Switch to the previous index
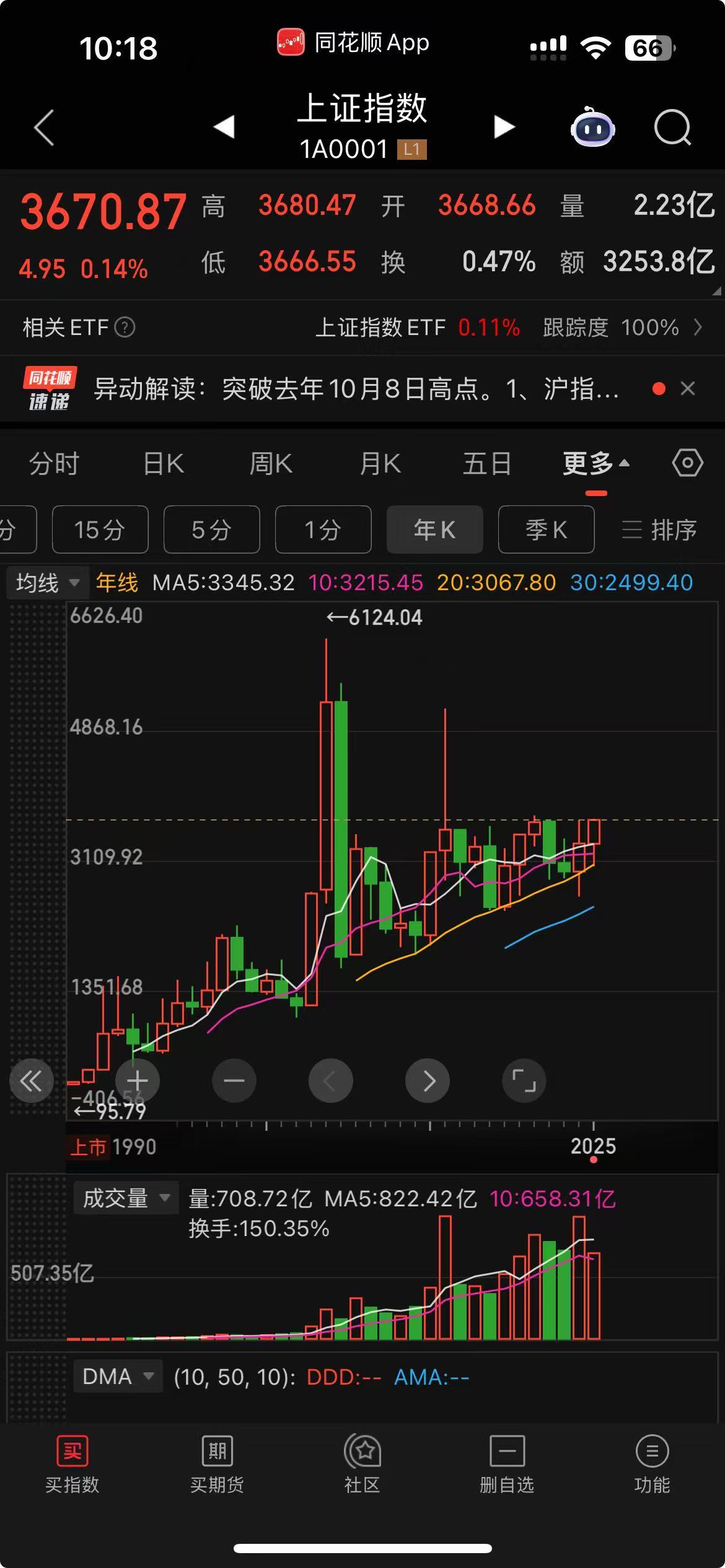 pos(224,127)
